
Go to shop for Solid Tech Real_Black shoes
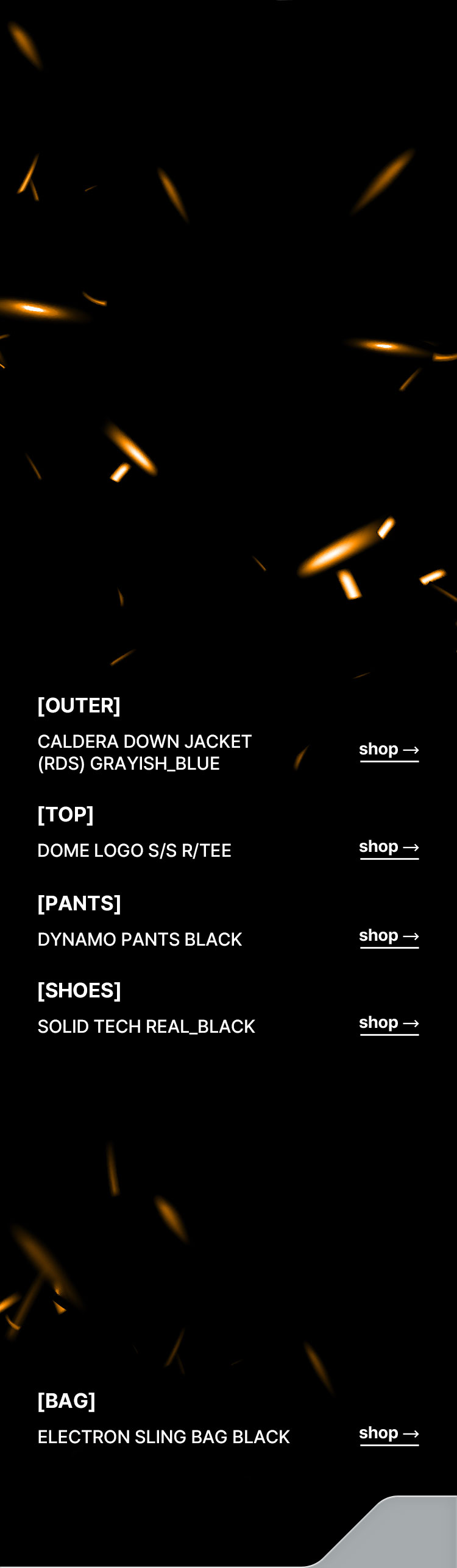click(x=389, y=1023)
